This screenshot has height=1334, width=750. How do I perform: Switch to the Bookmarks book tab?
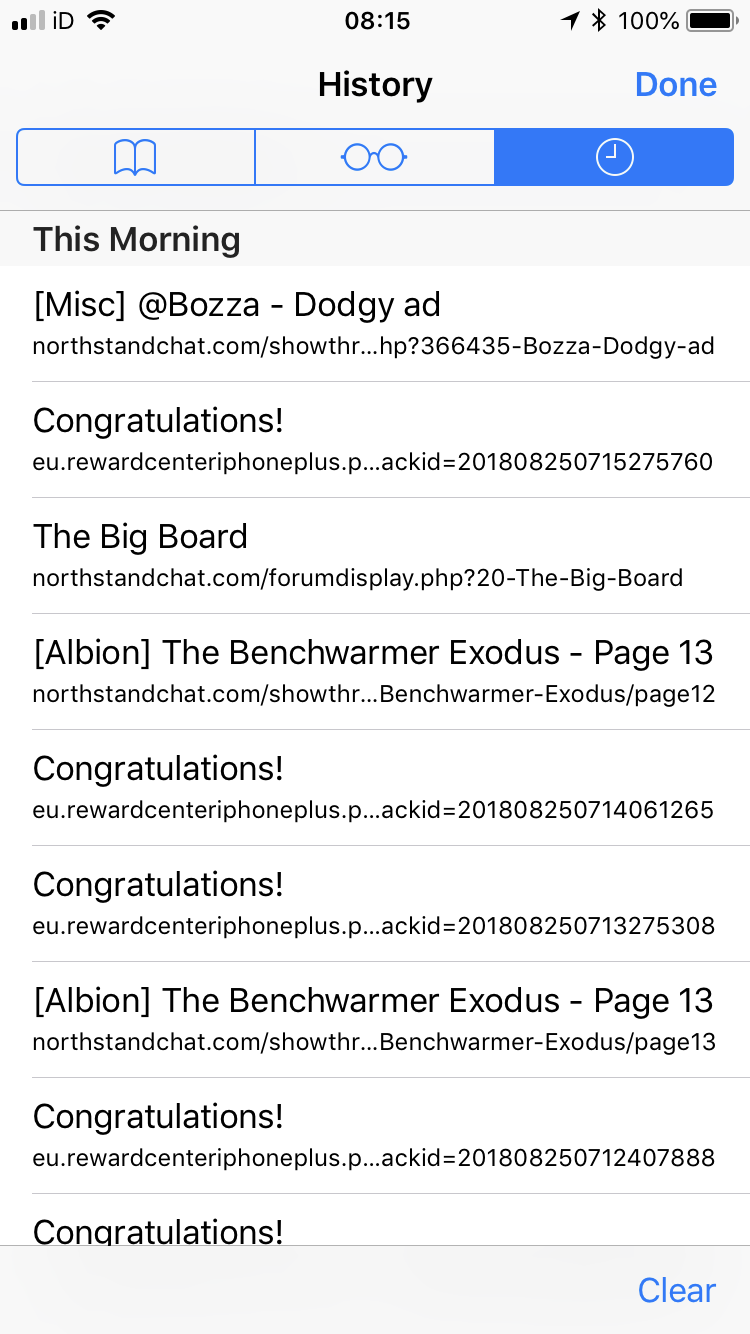pos(136,157)
